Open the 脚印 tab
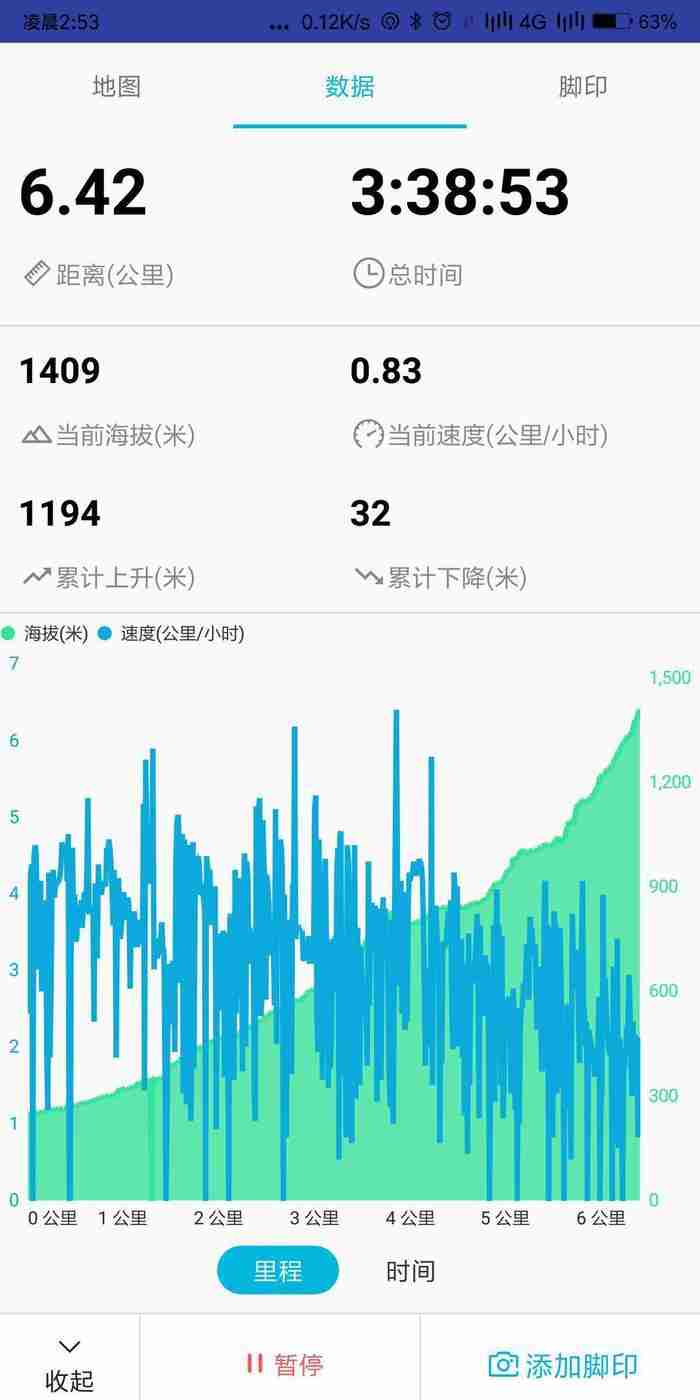Screen dimensions: 700x1400 [x=583, y=87]
